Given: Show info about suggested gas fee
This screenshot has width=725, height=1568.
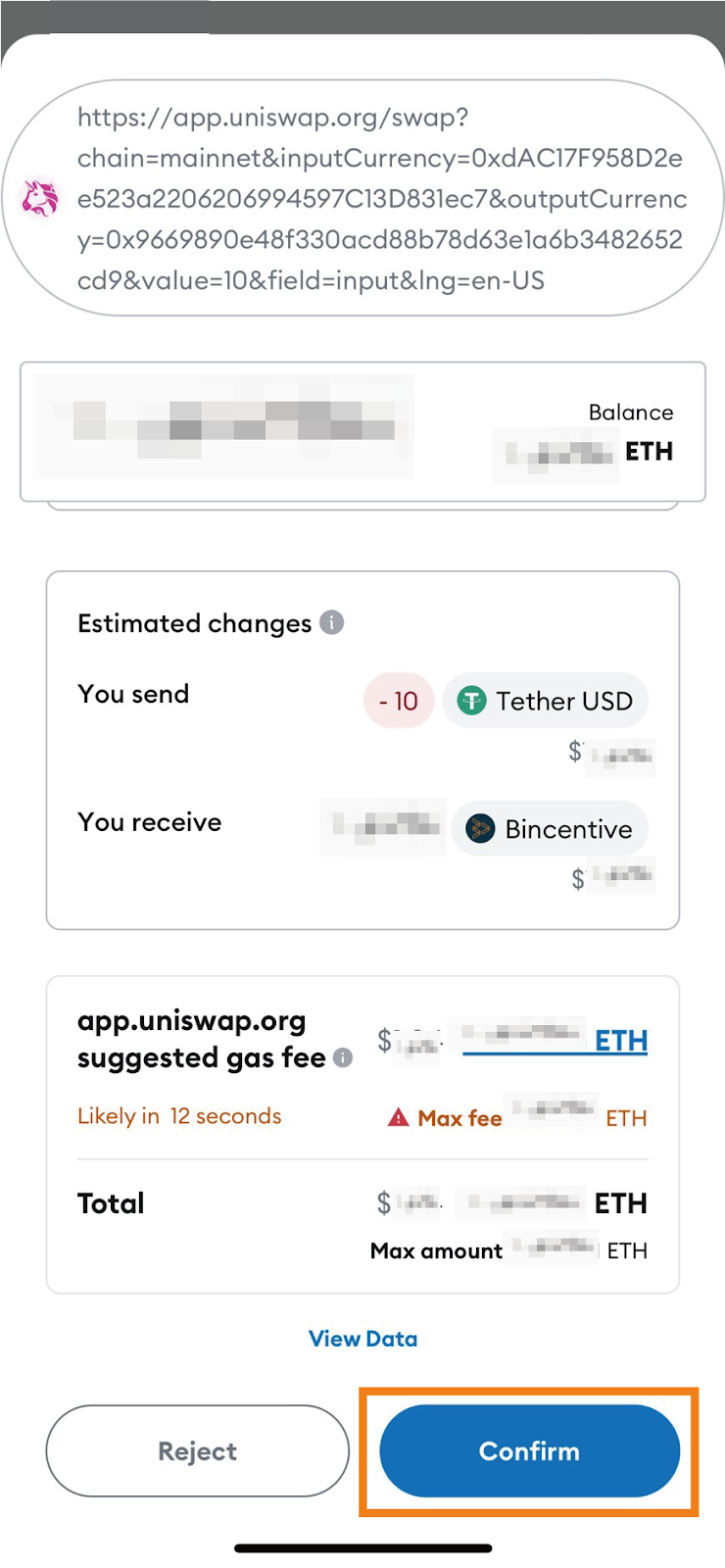Looking at the screenshot, I should click(x=343, y=1057).
